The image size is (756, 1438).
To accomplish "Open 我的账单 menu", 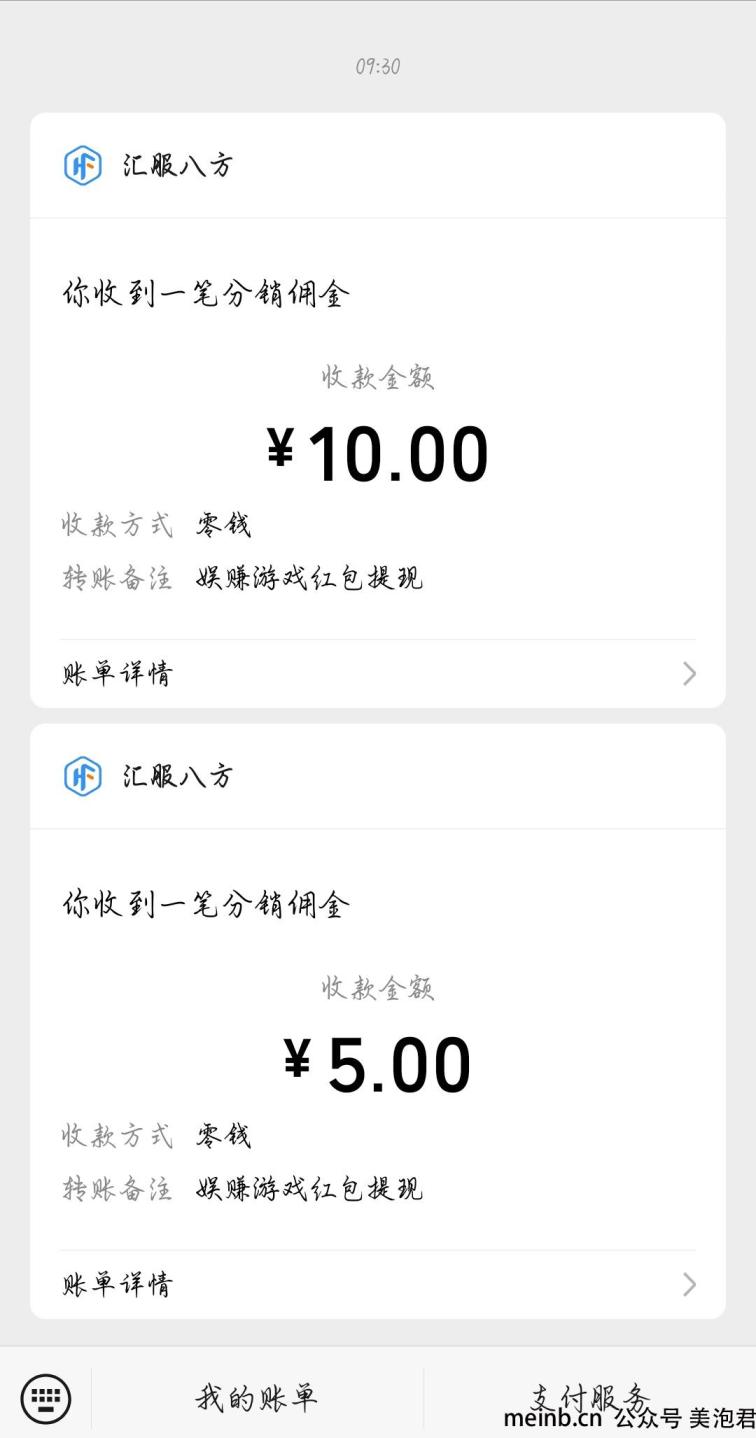I will [x=257, y=1397].
